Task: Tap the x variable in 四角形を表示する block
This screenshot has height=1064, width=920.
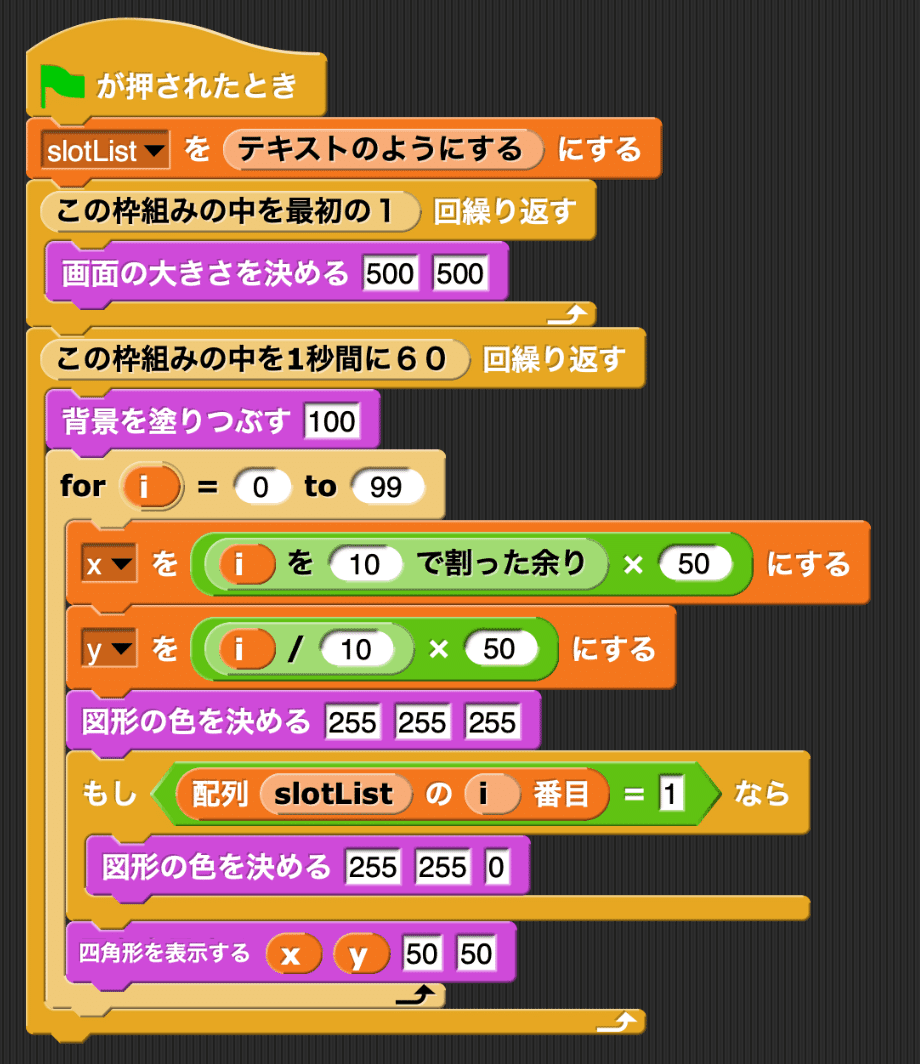Action: click(291, 956)
